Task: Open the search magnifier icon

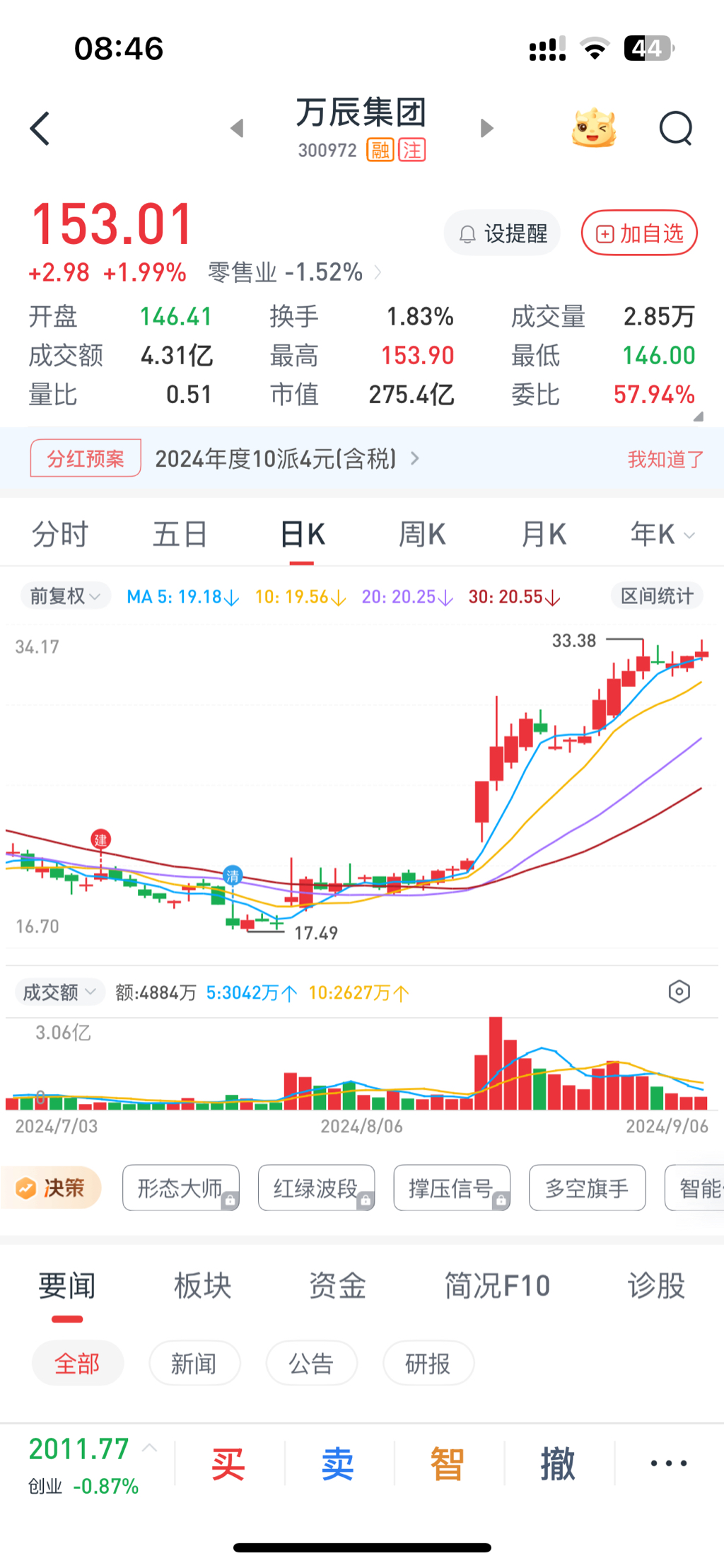Action: tap(675, 129)
